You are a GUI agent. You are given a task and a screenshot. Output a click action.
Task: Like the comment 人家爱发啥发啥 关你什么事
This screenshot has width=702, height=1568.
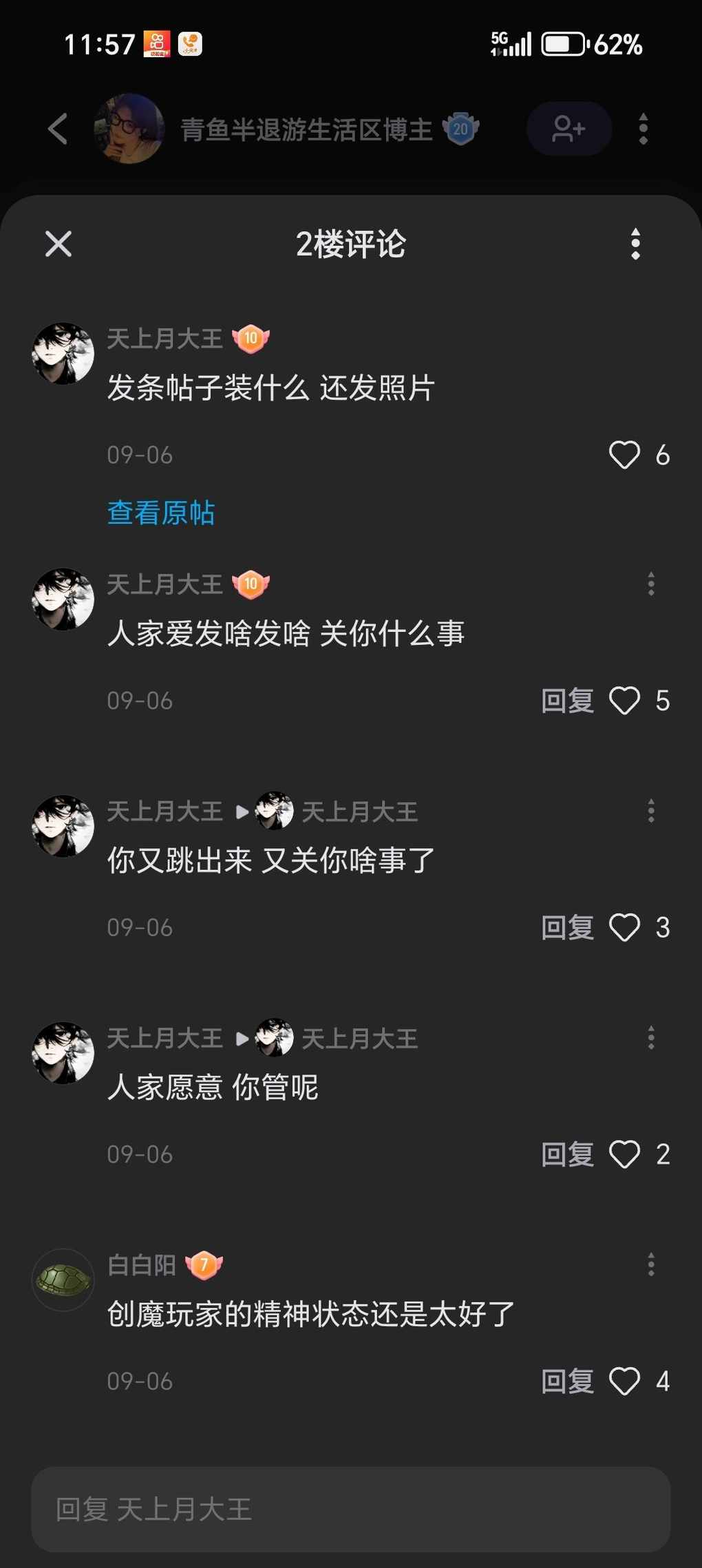tap(624, 701)
